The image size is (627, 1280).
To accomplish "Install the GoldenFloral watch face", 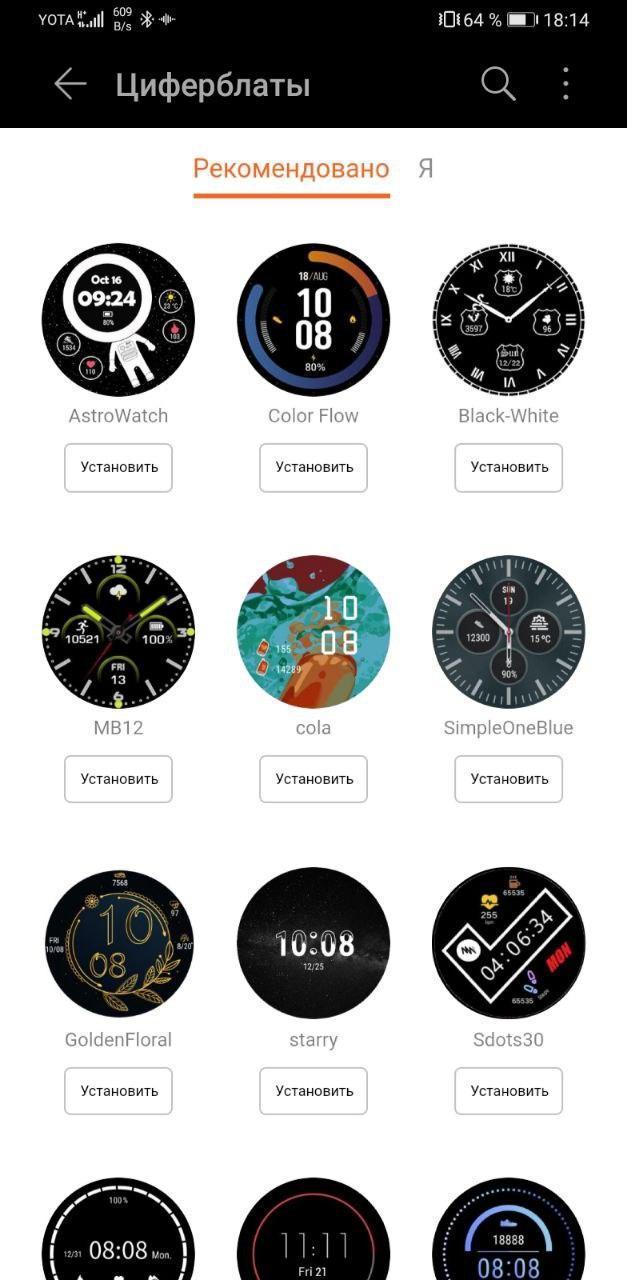I will [x=118, y=1091].
